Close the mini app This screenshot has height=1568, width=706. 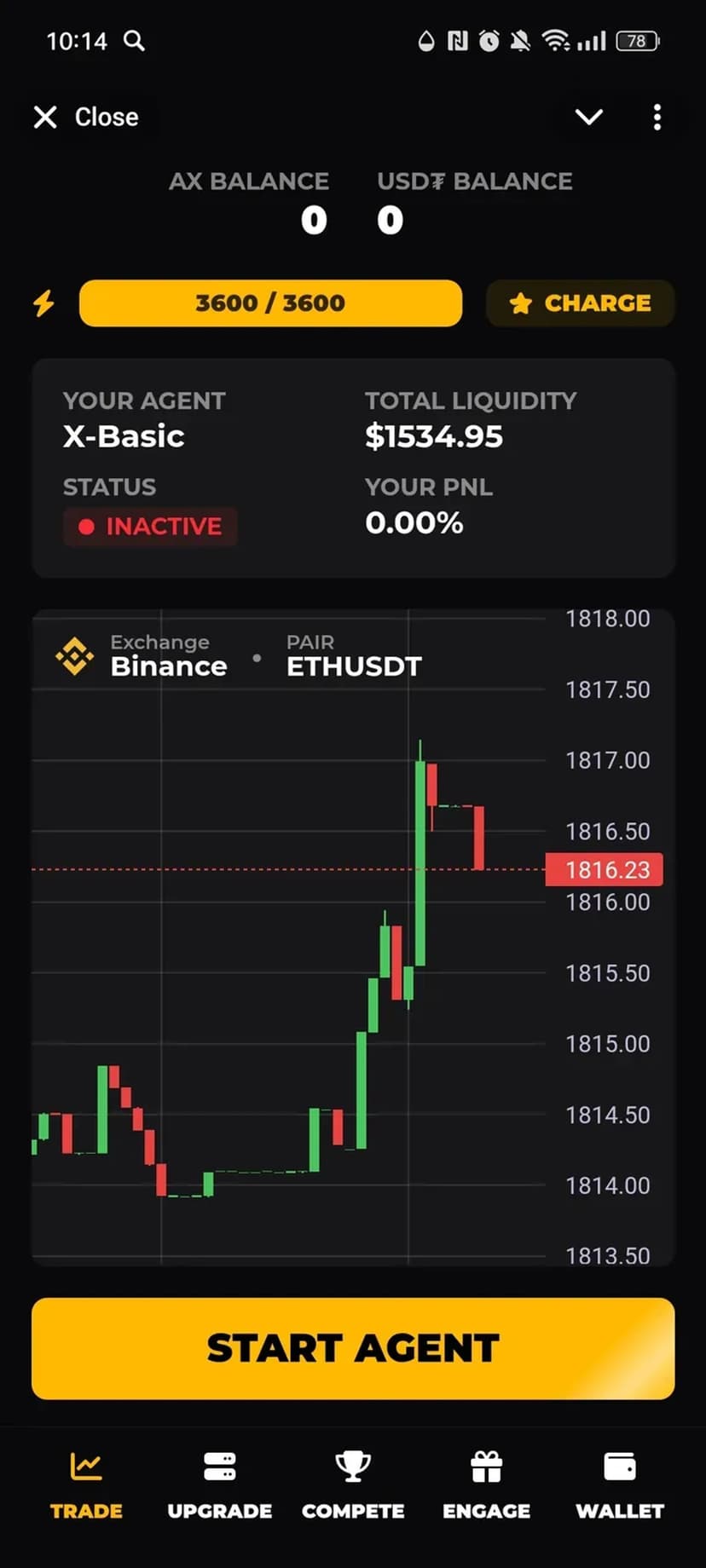tap(85, 117)
